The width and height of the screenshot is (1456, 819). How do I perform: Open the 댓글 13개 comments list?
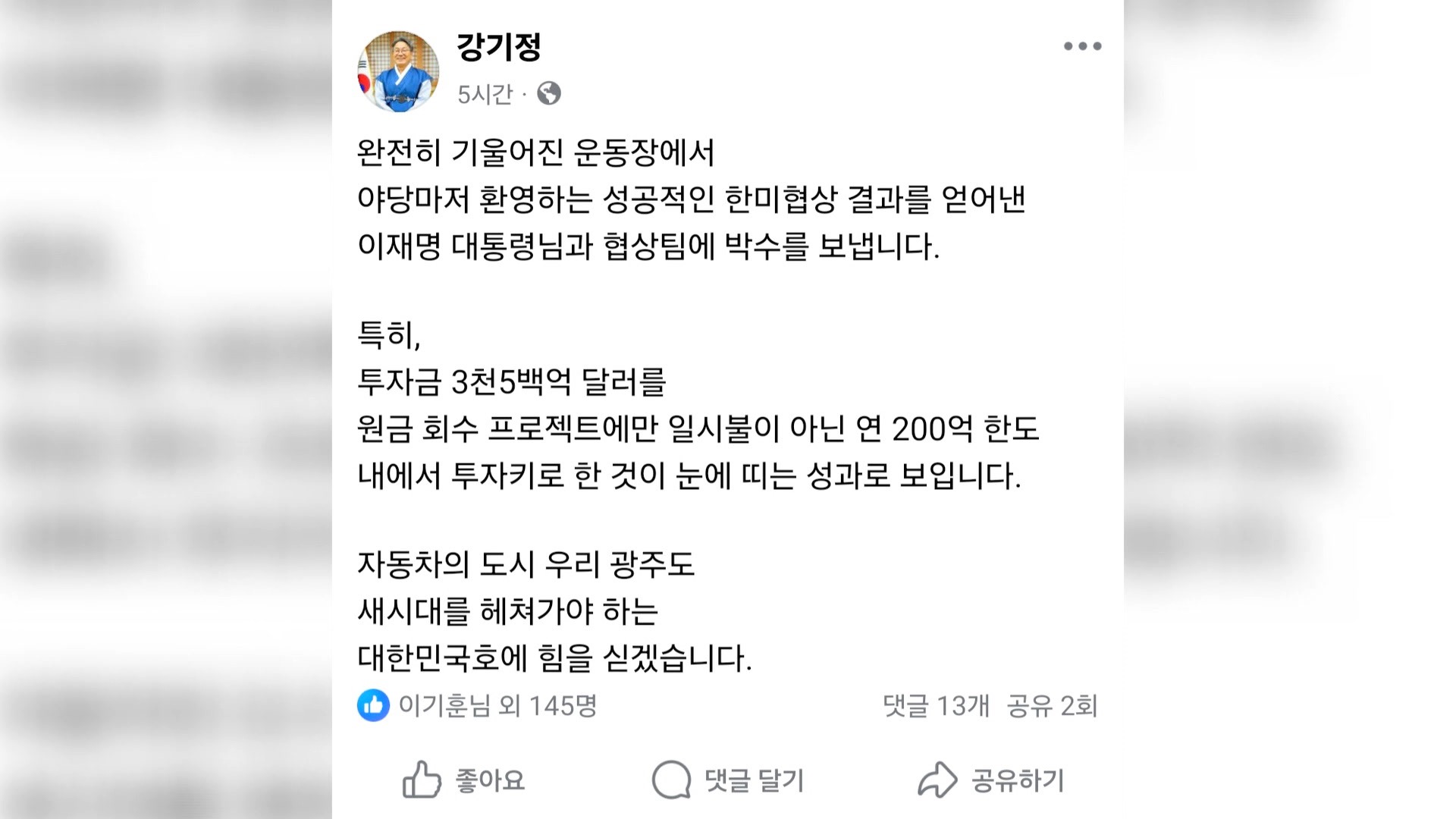click(x=936, y=706)
